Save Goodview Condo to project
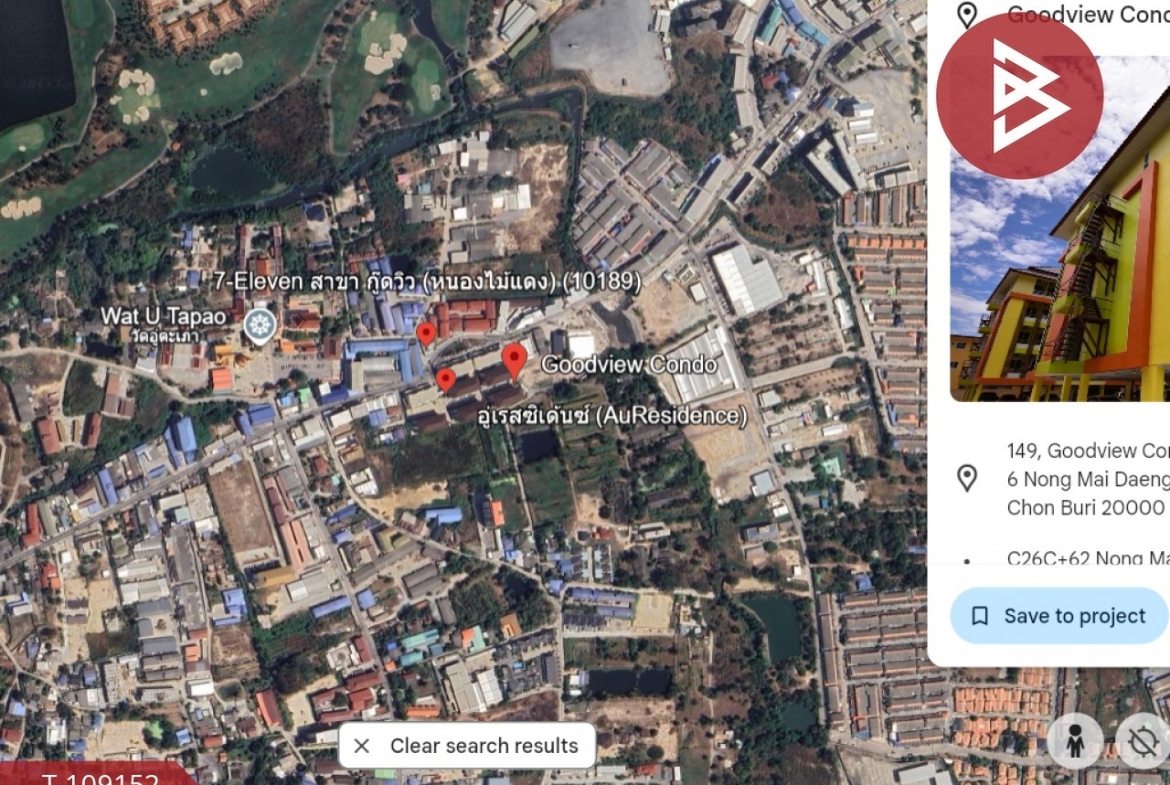 pos(1059,616)
